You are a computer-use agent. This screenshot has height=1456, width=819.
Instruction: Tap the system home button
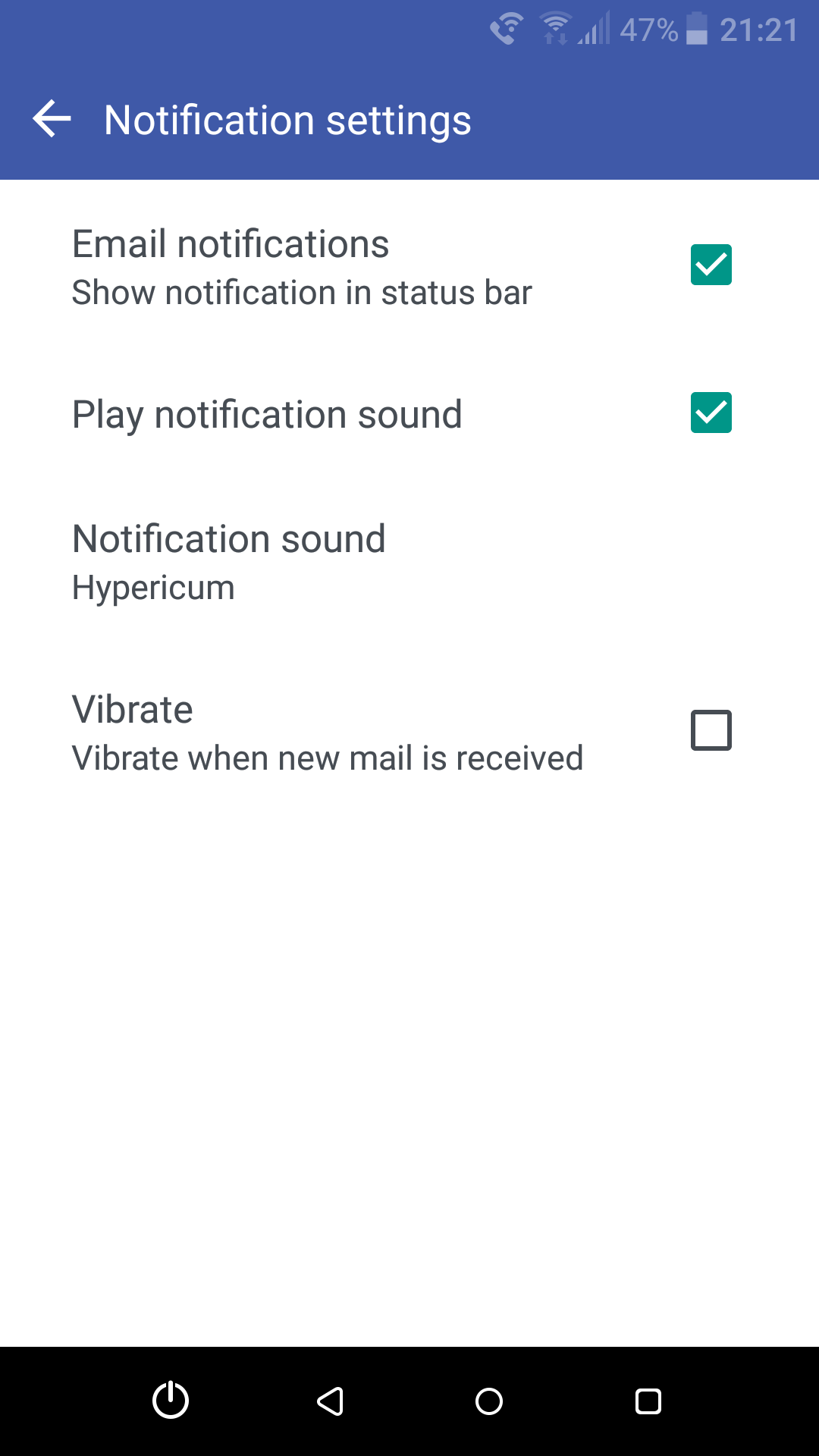tap(489, 1401)
